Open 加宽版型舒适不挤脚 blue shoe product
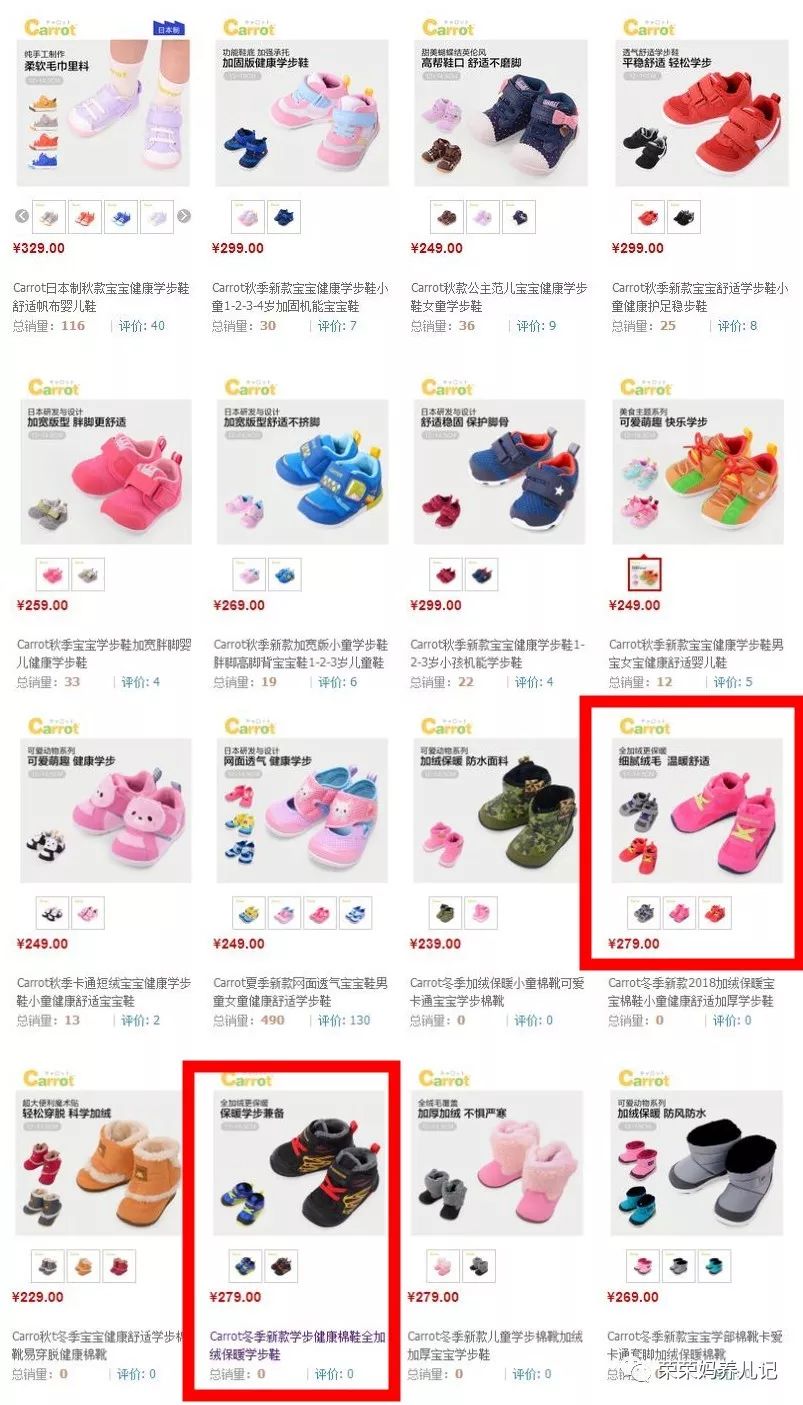 [x=302, y=470]
